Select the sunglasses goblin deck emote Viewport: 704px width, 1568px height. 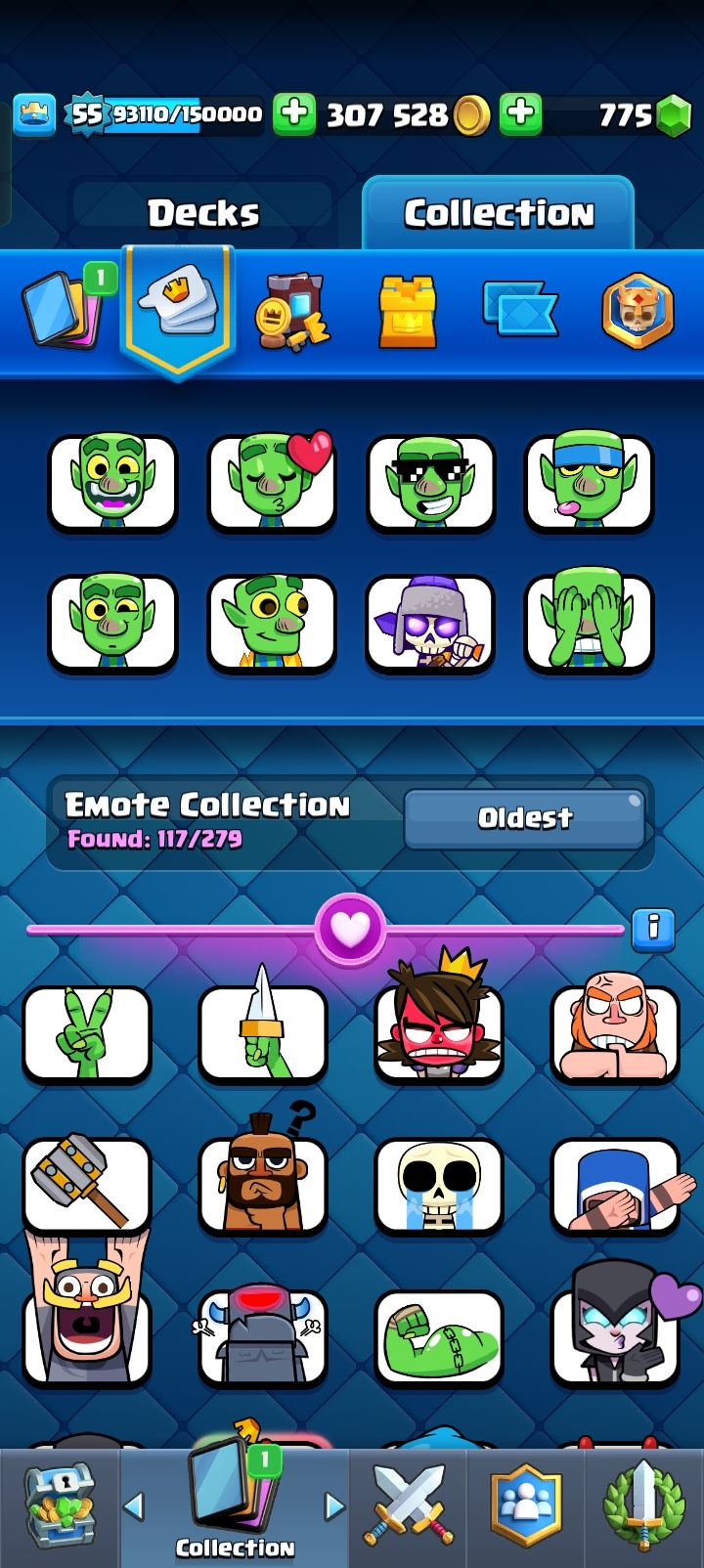click(x=430, y=482)
